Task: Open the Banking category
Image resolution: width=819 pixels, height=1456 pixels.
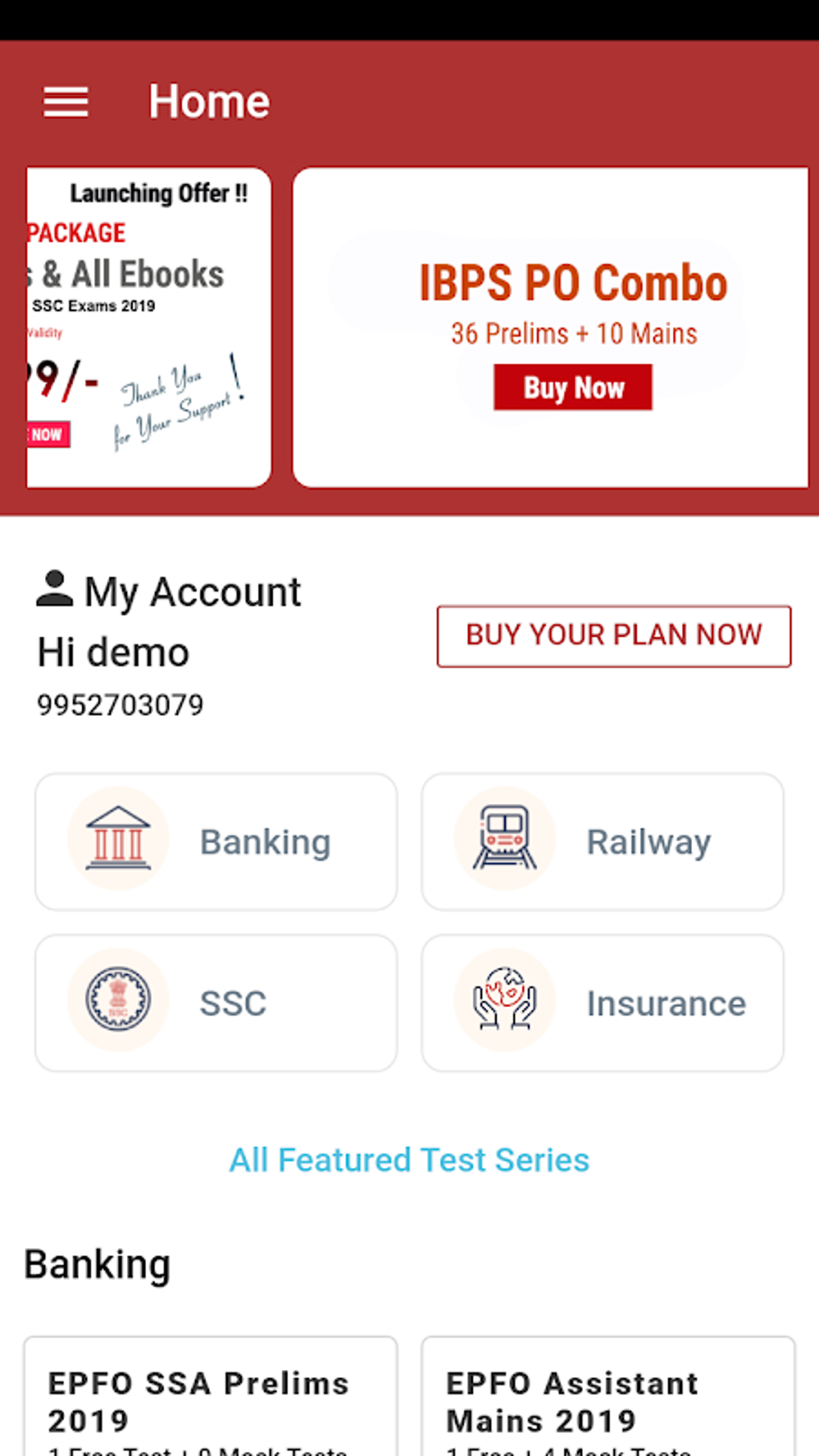Action: click(x=216, y=842)
